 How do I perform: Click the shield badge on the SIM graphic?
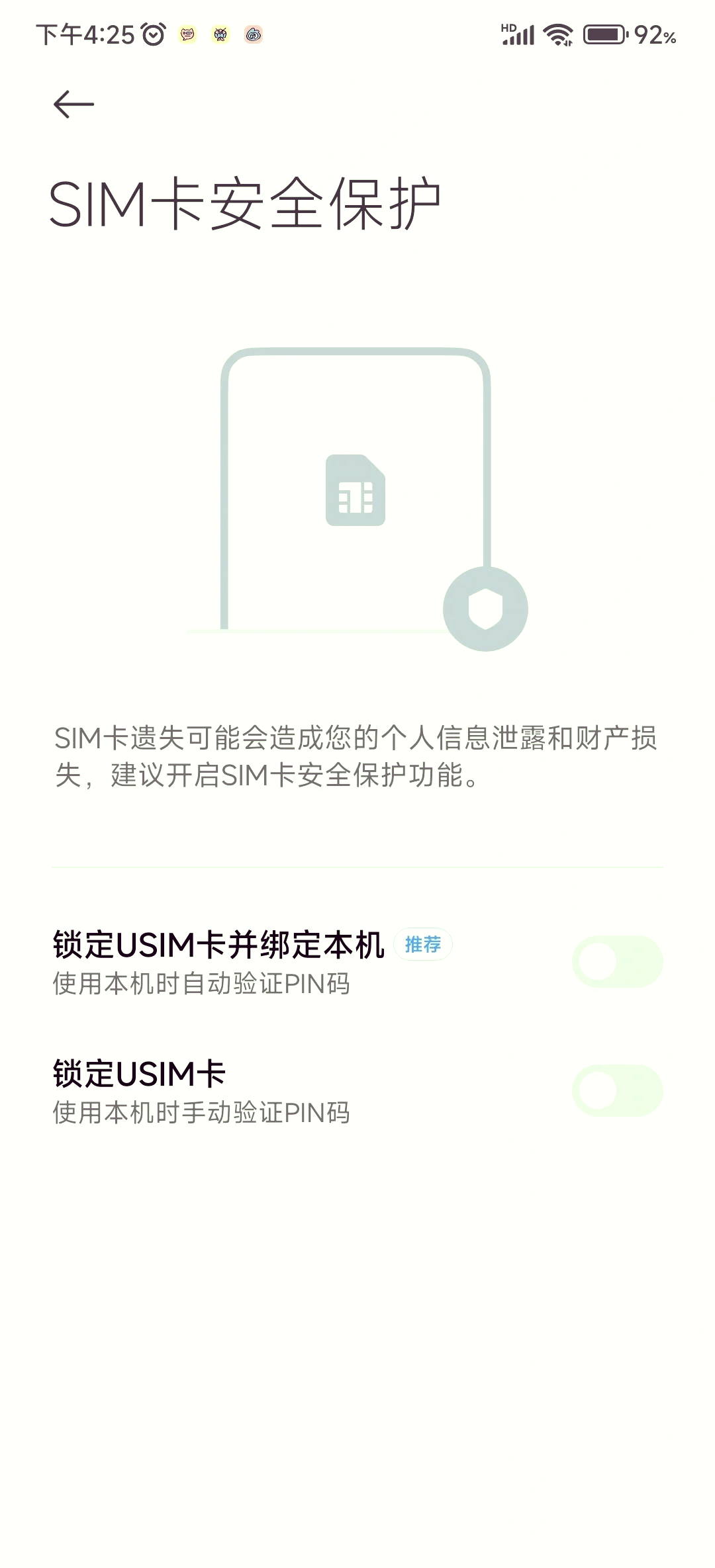485,607
